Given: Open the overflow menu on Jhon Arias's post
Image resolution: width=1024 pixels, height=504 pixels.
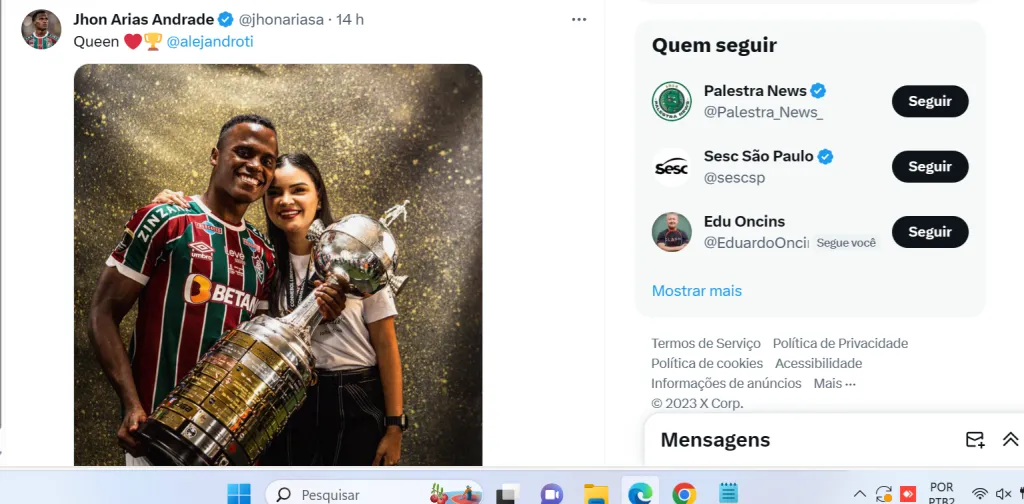Looking at the screenshot, I should 579,19.
